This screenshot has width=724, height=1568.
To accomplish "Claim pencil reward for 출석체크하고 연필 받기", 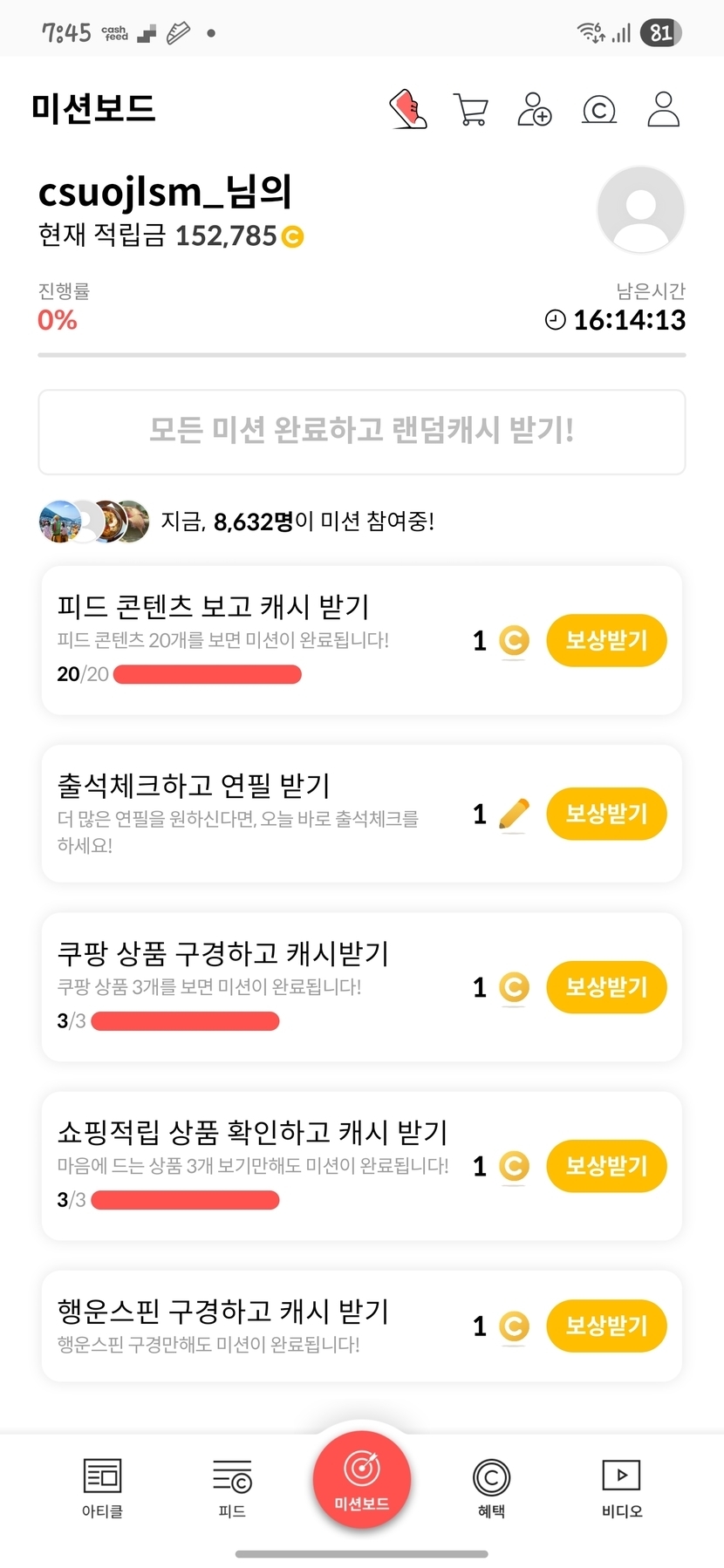I will coord(606,815).
